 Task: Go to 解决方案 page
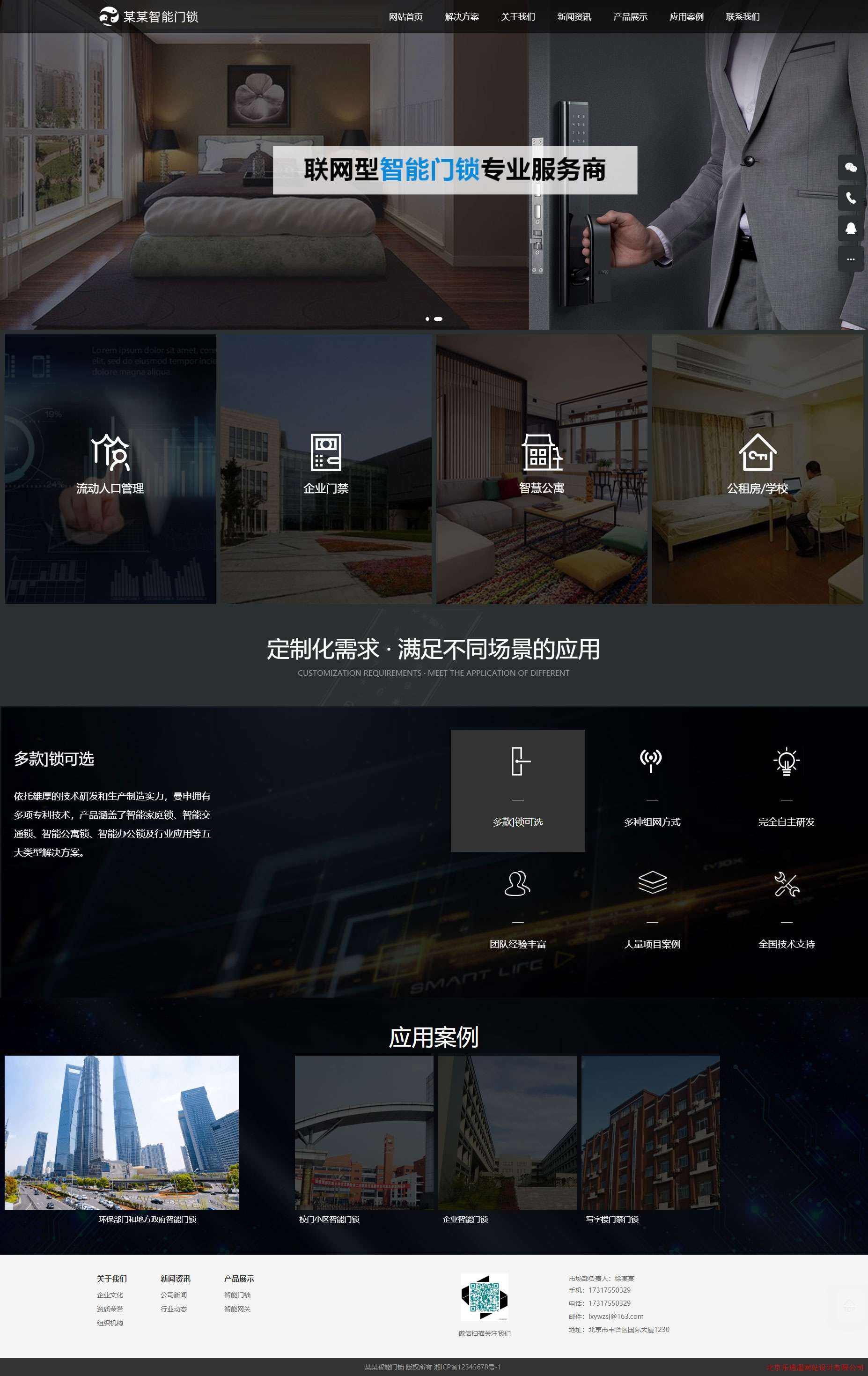(462, 16)
